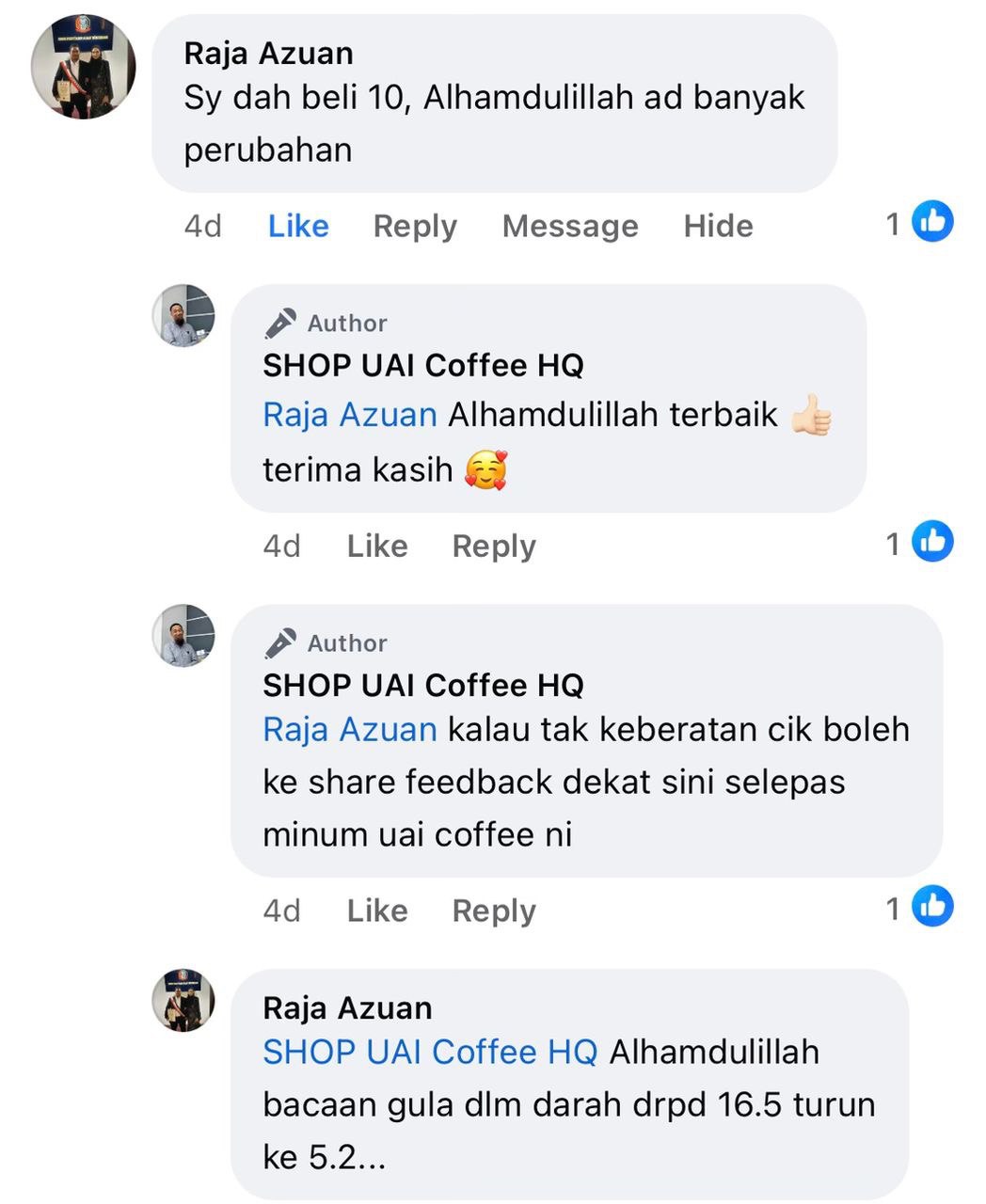
Task: Reply to the 'Alhamdulillah terbaik' comment
Action: tap(493, 546)
